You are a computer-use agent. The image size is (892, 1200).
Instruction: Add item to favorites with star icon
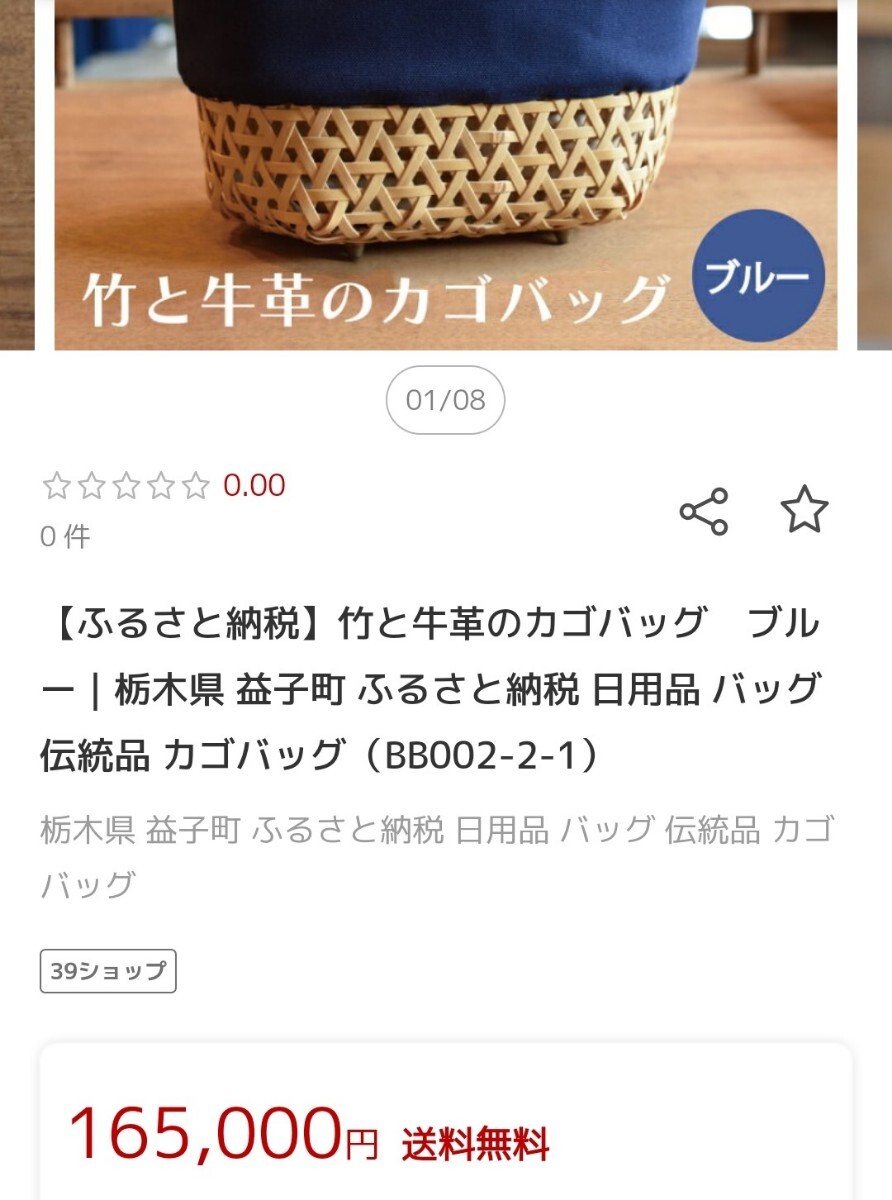click(x=804, y=511)
